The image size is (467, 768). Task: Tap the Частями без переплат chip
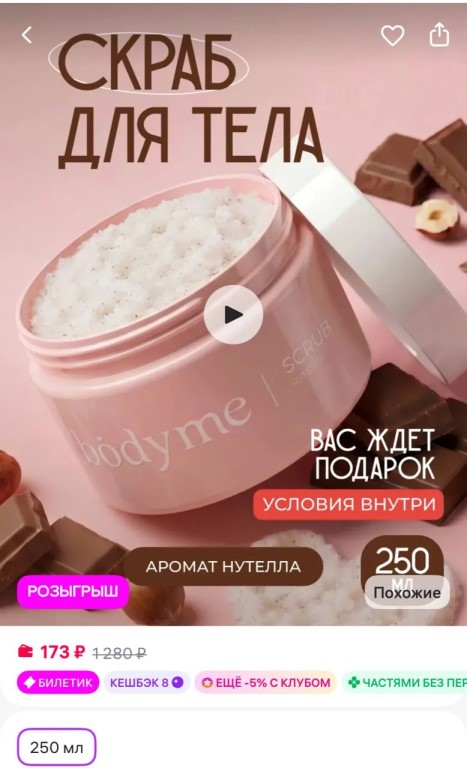(x=404, y=682)
